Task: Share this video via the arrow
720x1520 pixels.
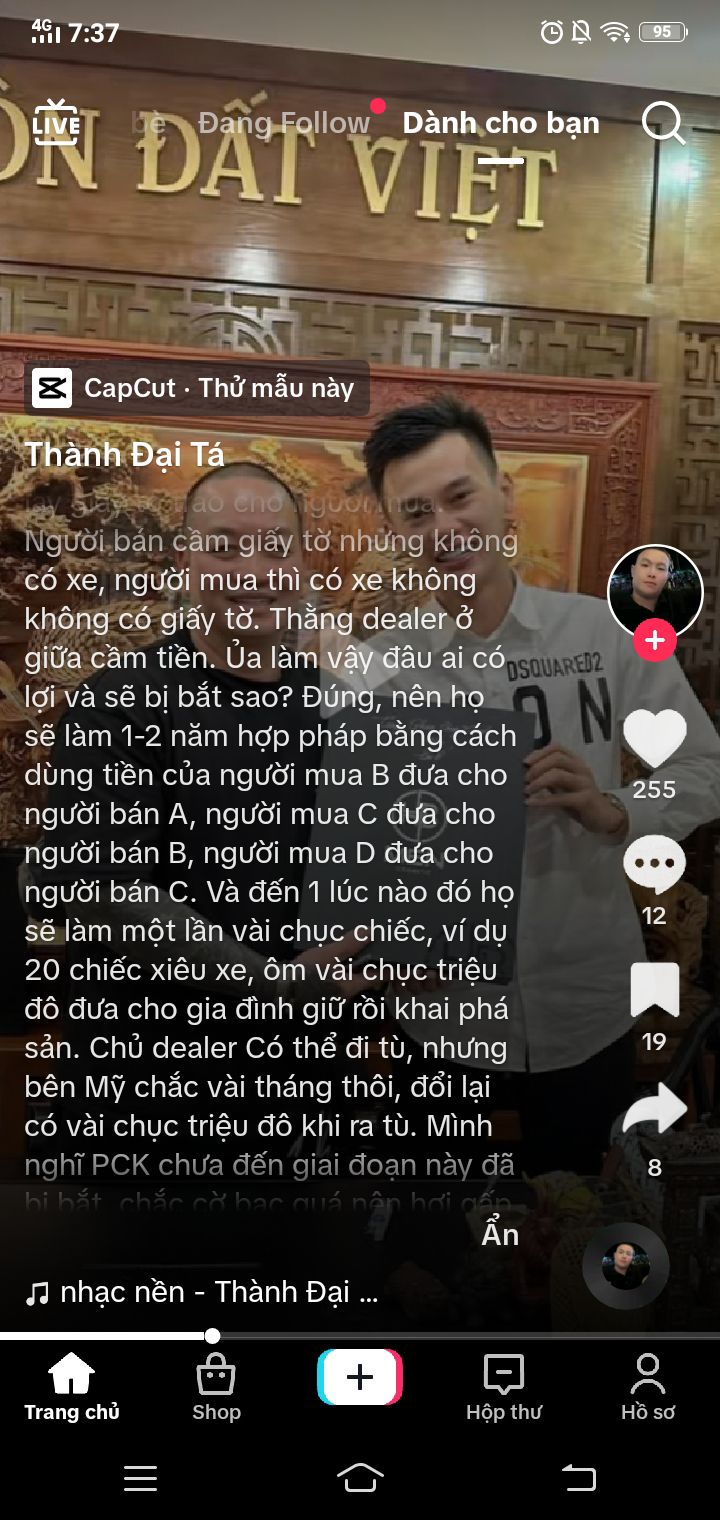Action: point(655,1110)
